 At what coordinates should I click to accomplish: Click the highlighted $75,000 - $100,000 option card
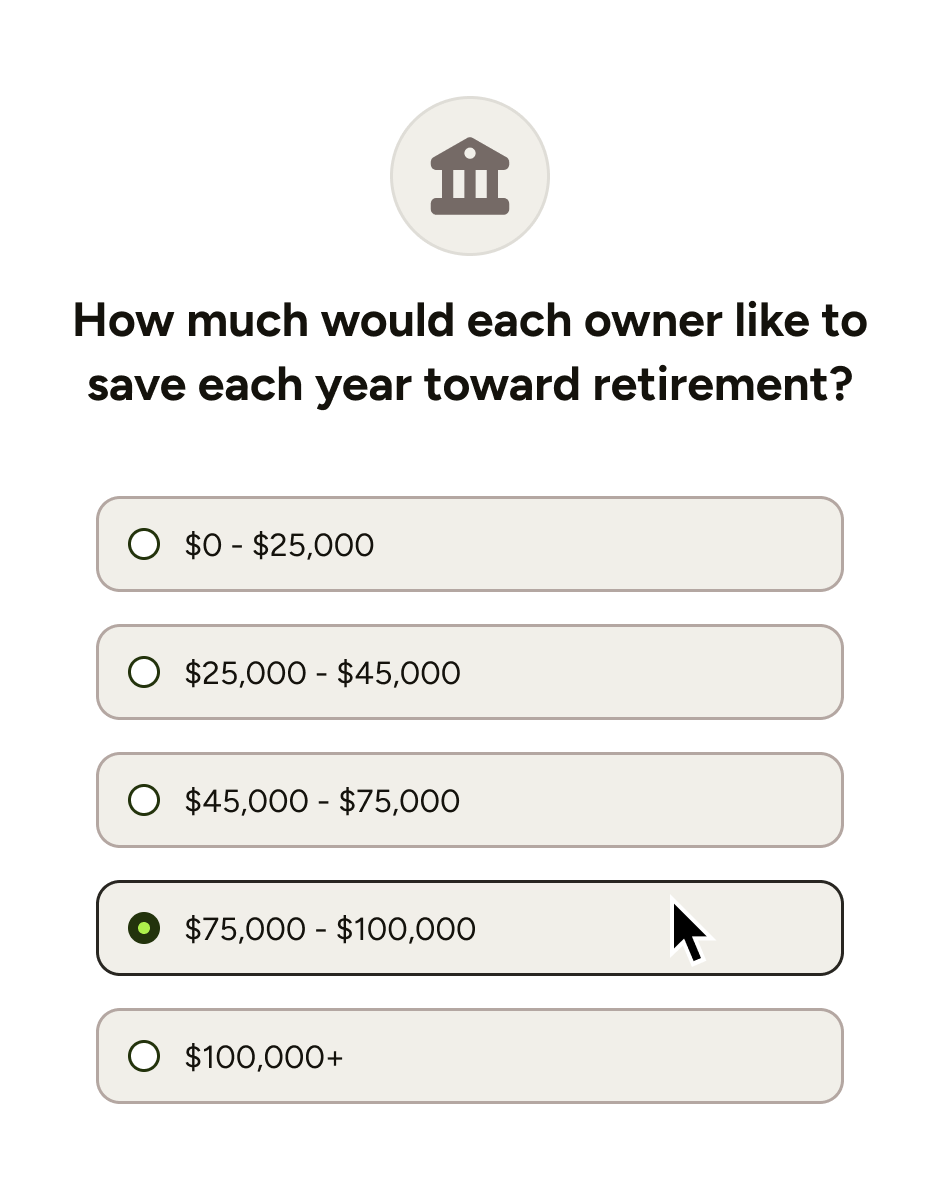point(469,928)
